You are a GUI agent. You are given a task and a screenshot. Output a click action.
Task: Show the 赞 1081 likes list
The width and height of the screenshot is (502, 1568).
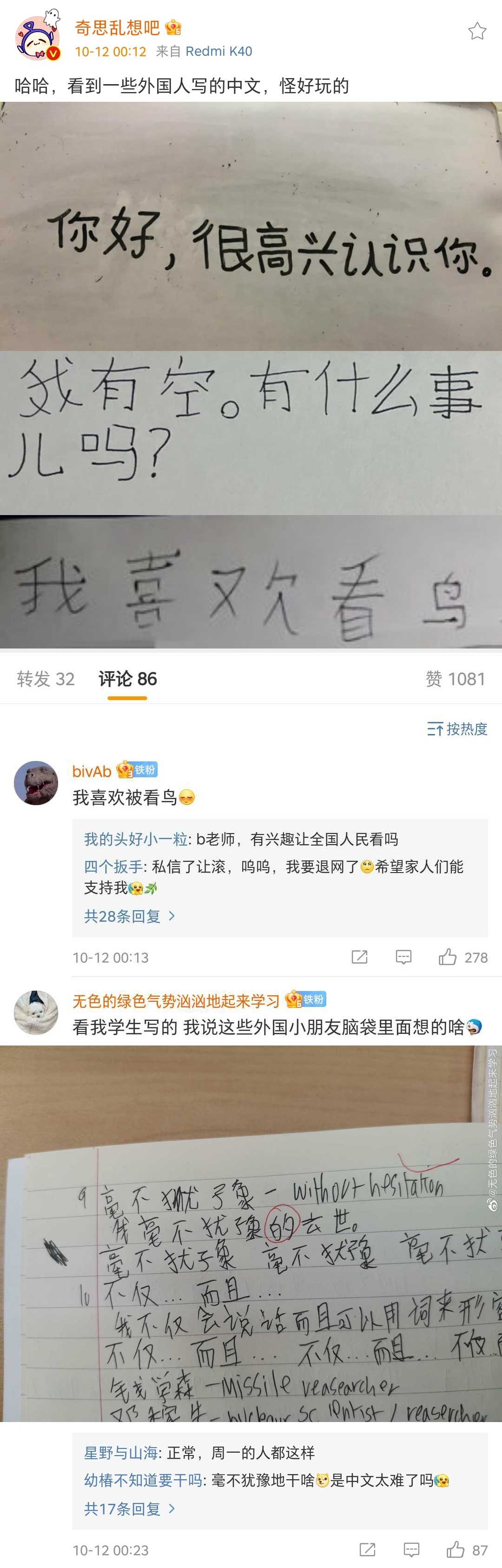tap(455, 679)
